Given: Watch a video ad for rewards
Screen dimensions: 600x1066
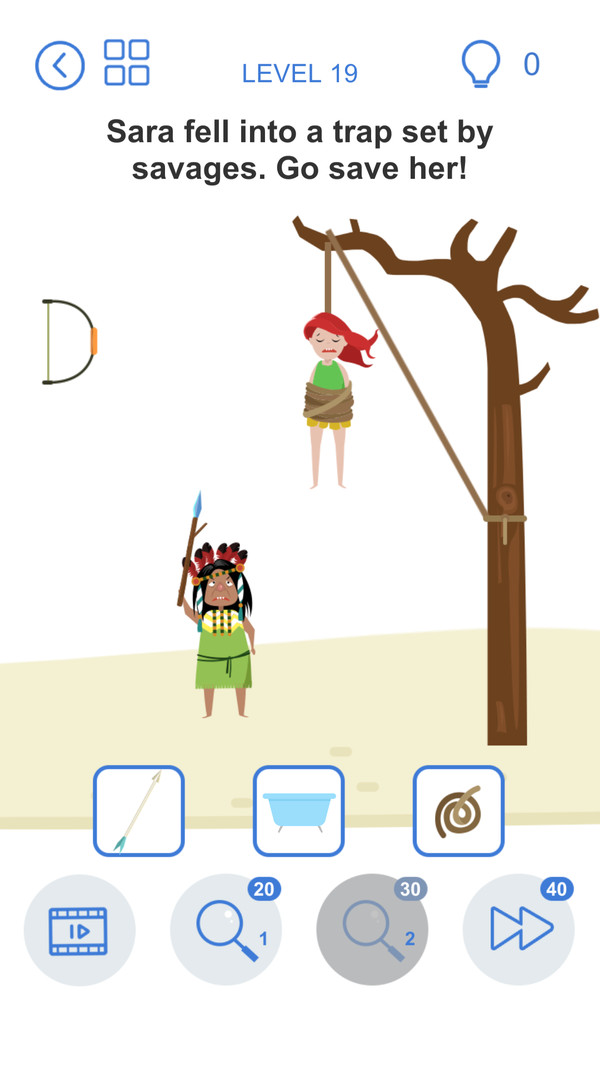Looking at the screenshot, I should pyautogui.click(x=79, y=930).
